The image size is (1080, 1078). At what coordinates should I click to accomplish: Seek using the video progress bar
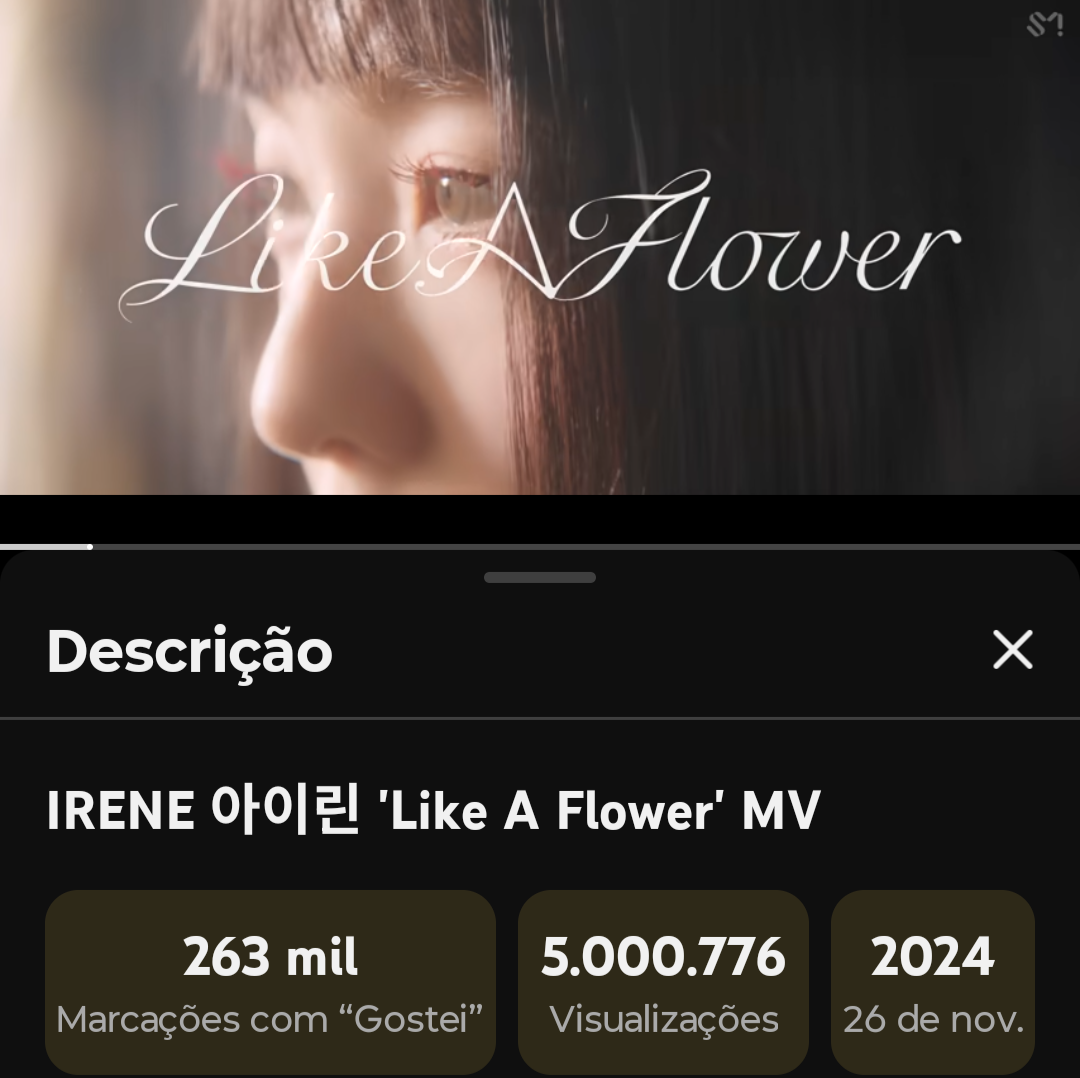coord(540,546)
